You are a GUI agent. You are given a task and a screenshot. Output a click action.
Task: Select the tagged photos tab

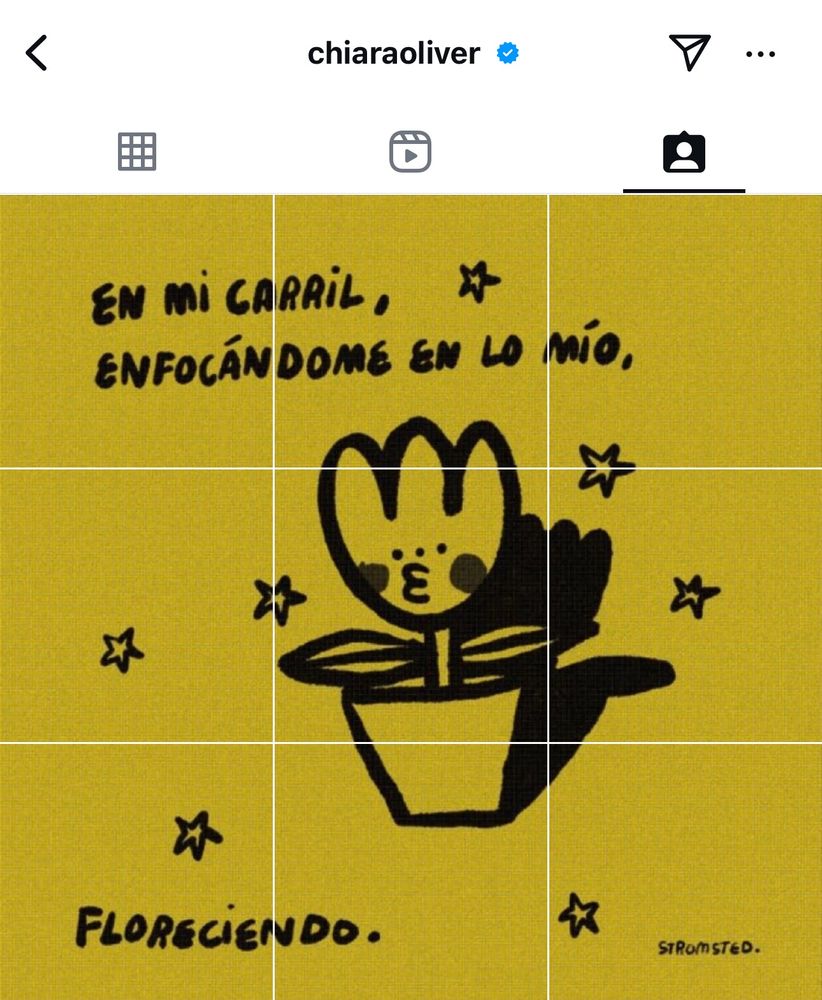(684, 152)
